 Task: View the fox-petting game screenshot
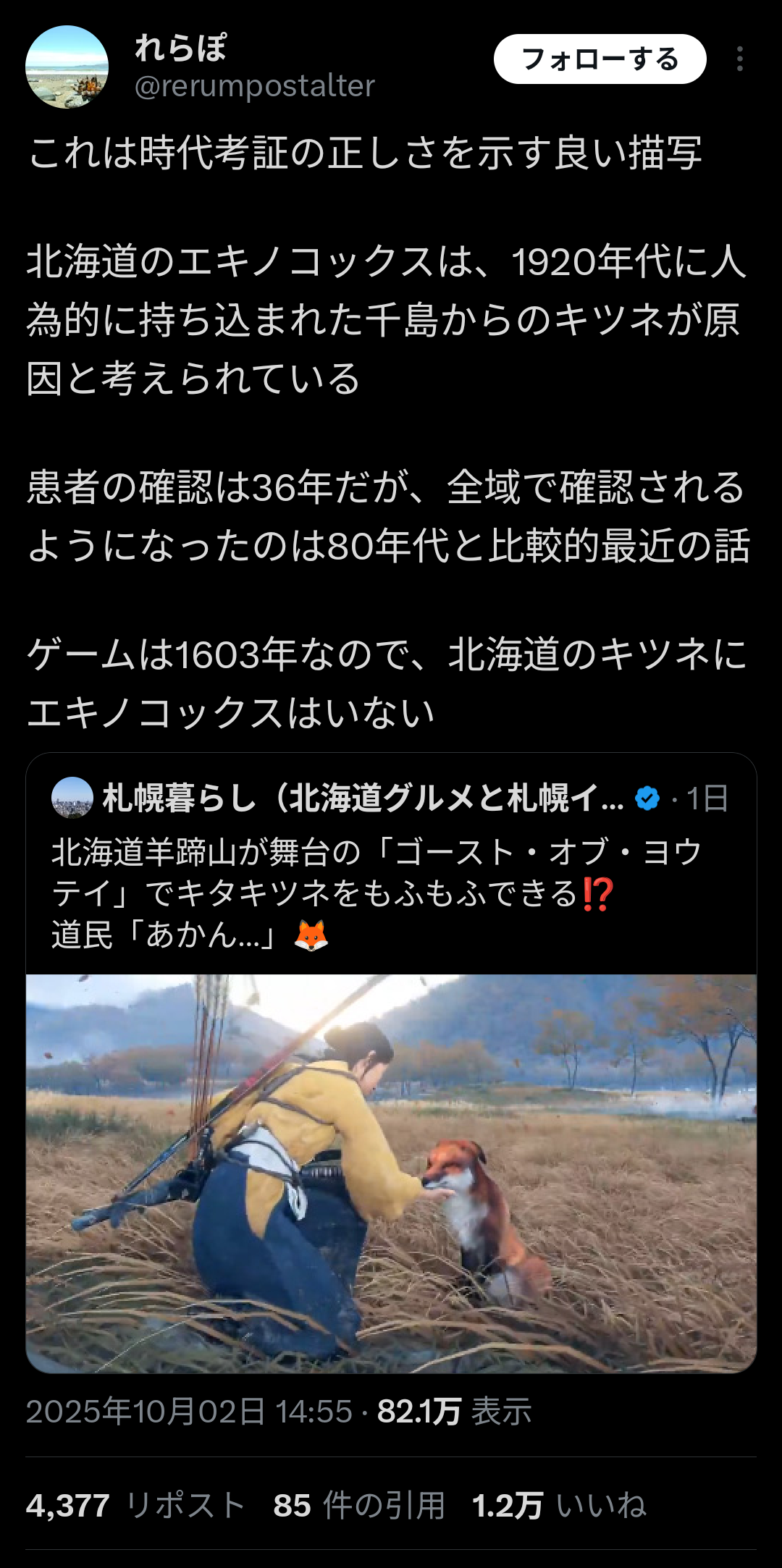pyautogui.click(x=391, y=1173)
